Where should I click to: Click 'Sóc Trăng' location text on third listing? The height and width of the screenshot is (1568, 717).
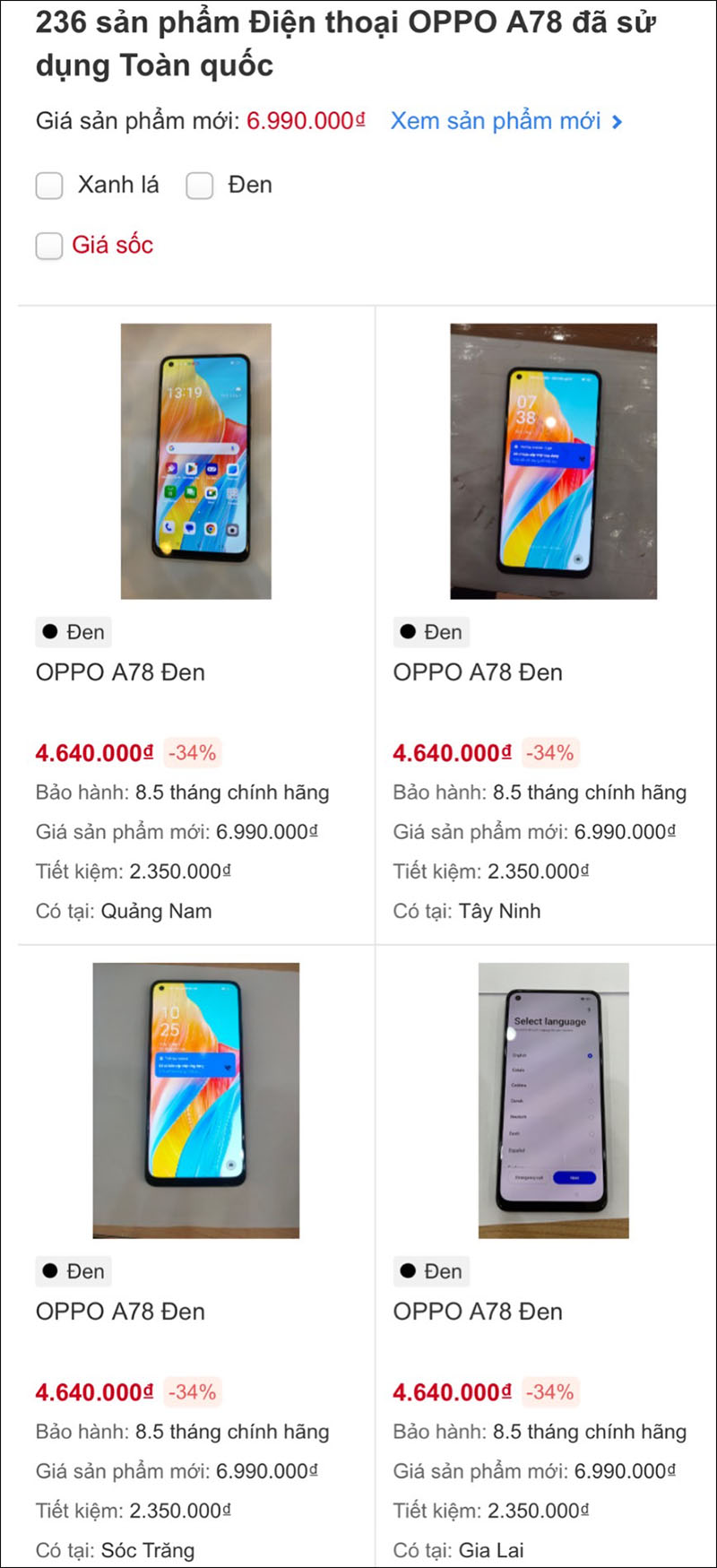[151, 1549]
